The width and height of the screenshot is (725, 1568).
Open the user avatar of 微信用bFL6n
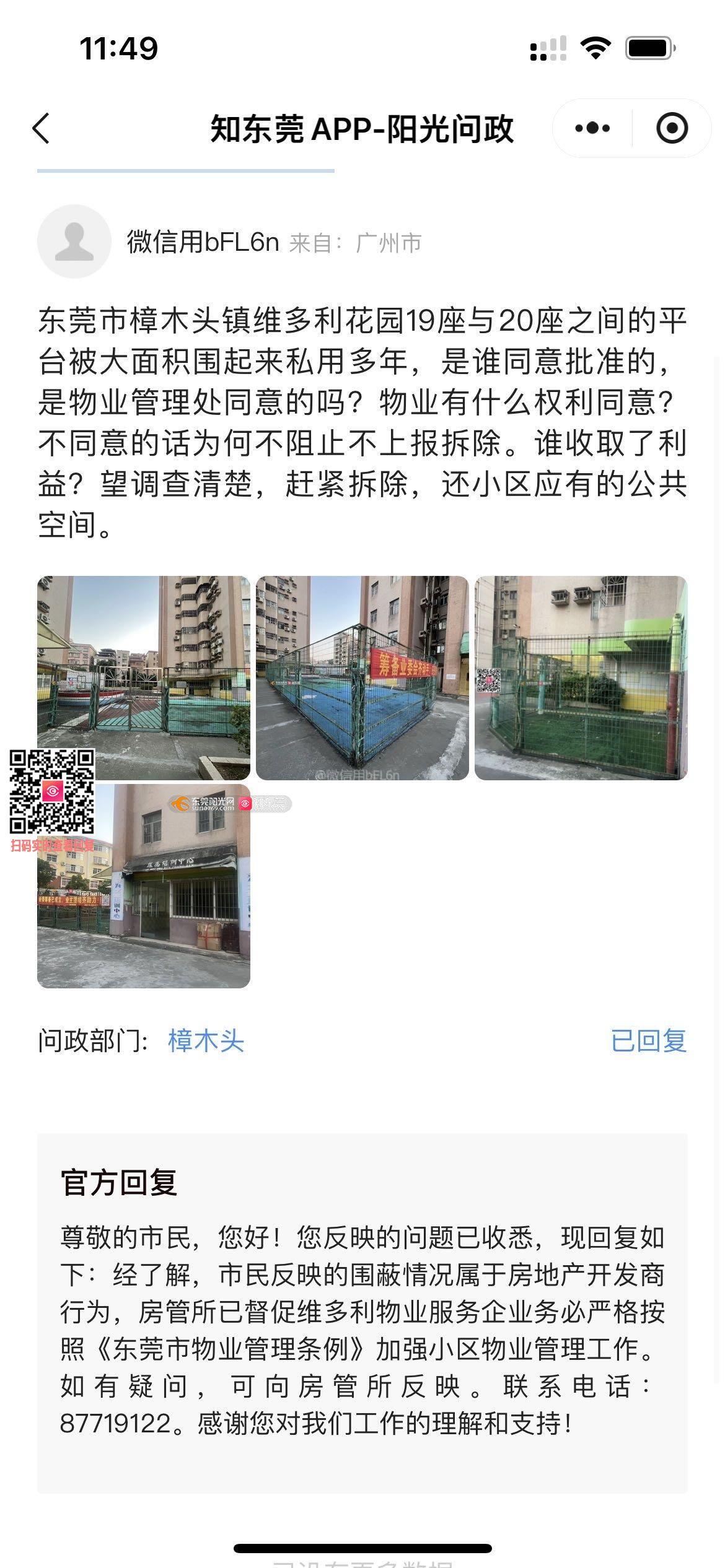point(74,242)
